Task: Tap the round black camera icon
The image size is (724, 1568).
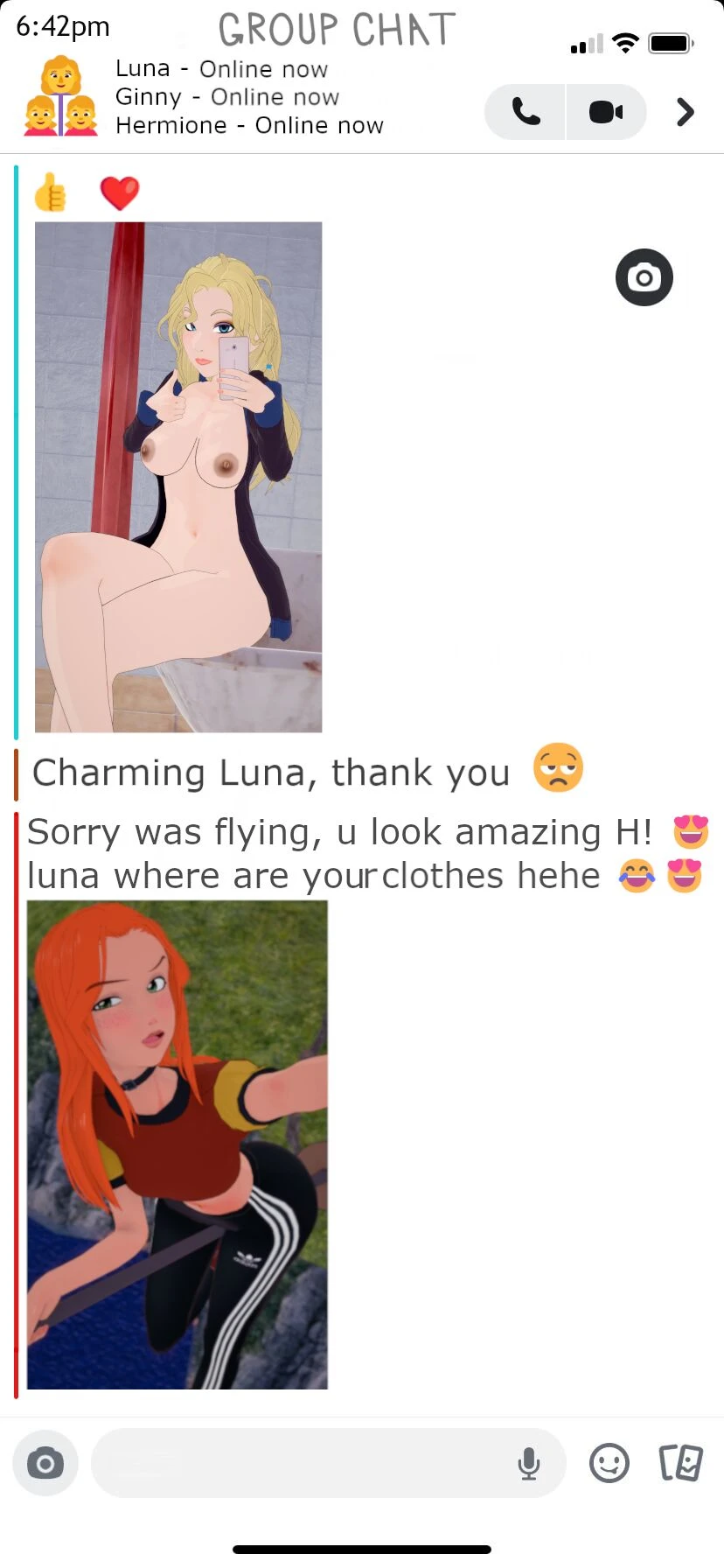Action: 644,278
